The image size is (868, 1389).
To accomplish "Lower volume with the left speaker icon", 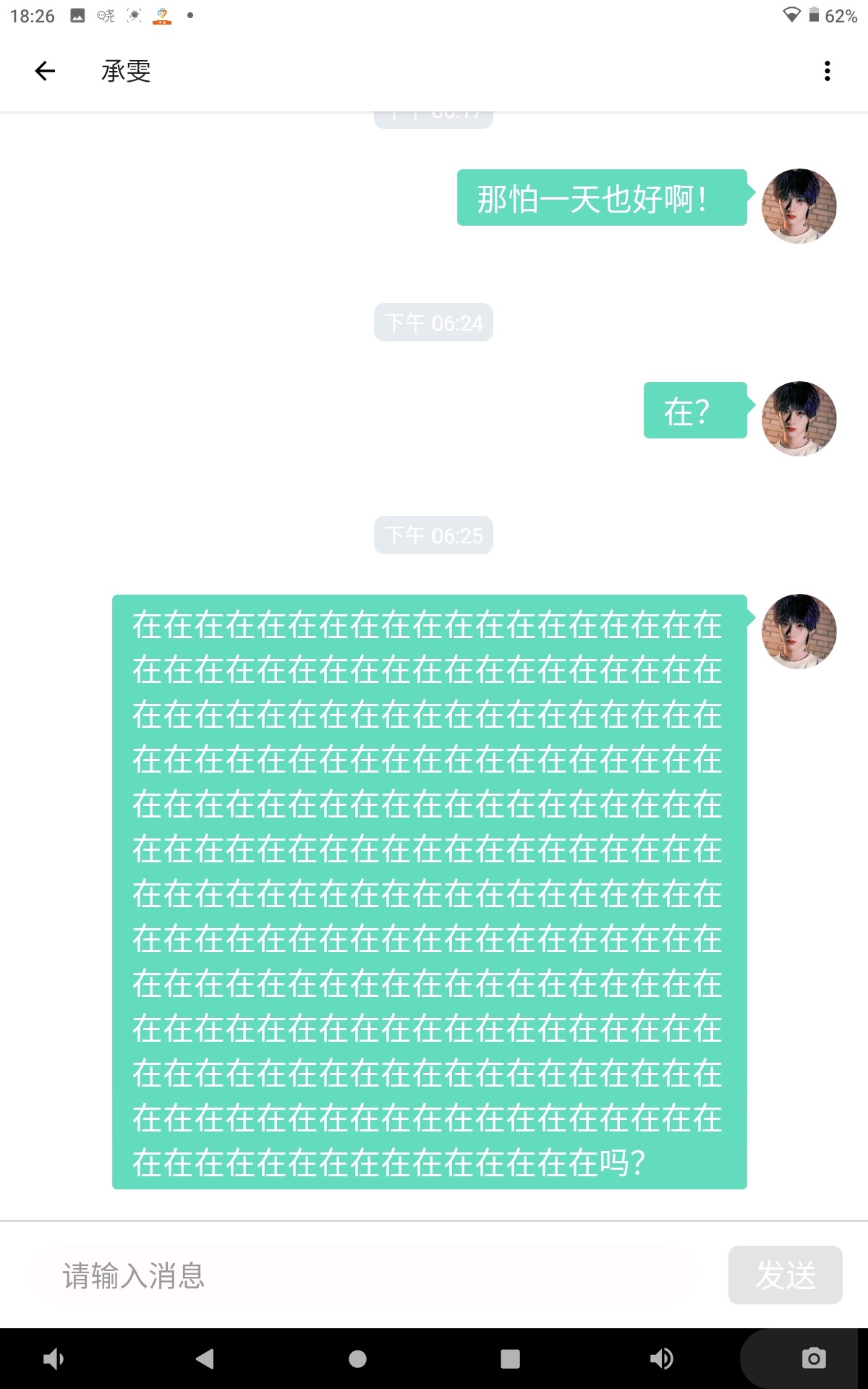I will pos(54,1359).
